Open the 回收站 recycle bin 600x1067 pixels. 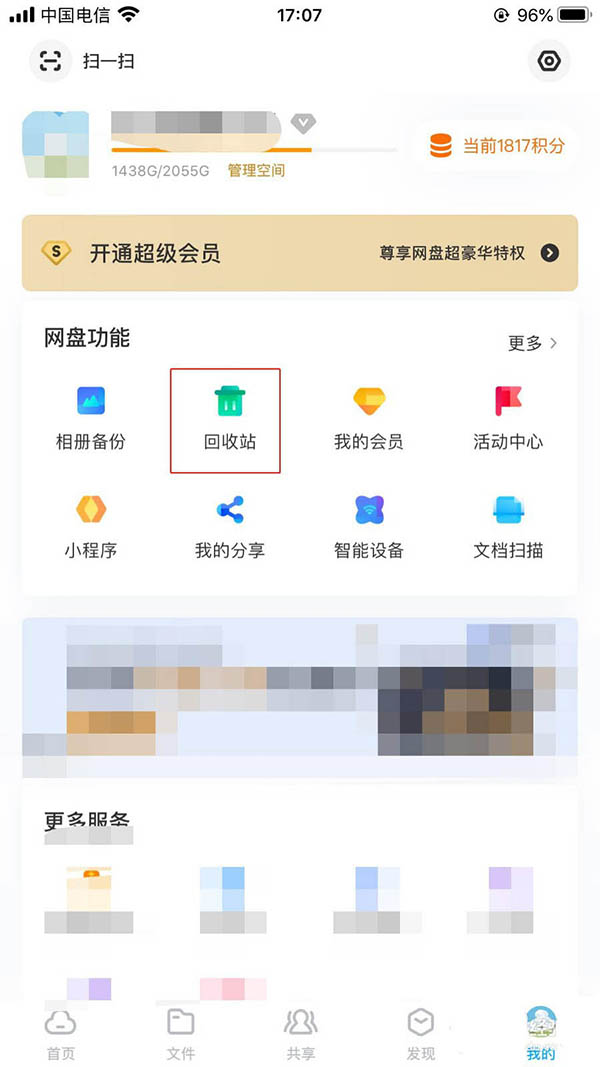[x=230, y=418]
